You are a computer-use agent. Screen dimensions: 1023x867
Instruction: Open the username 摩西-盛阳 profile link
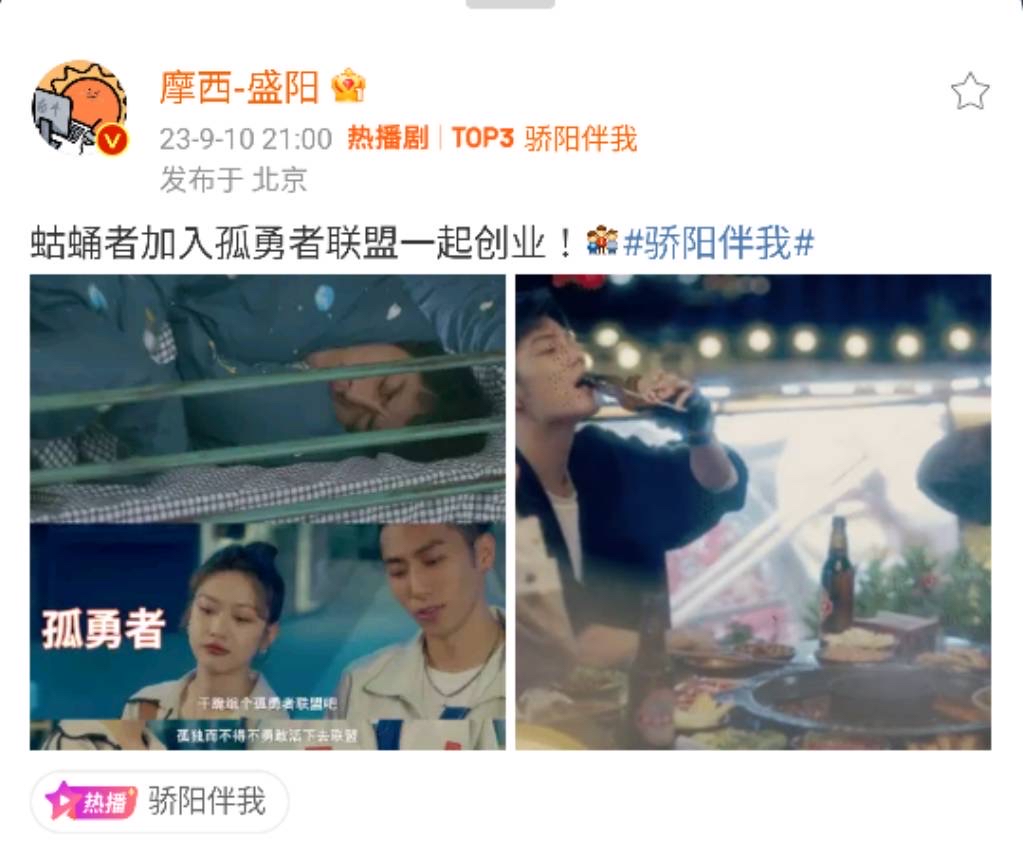238,87
